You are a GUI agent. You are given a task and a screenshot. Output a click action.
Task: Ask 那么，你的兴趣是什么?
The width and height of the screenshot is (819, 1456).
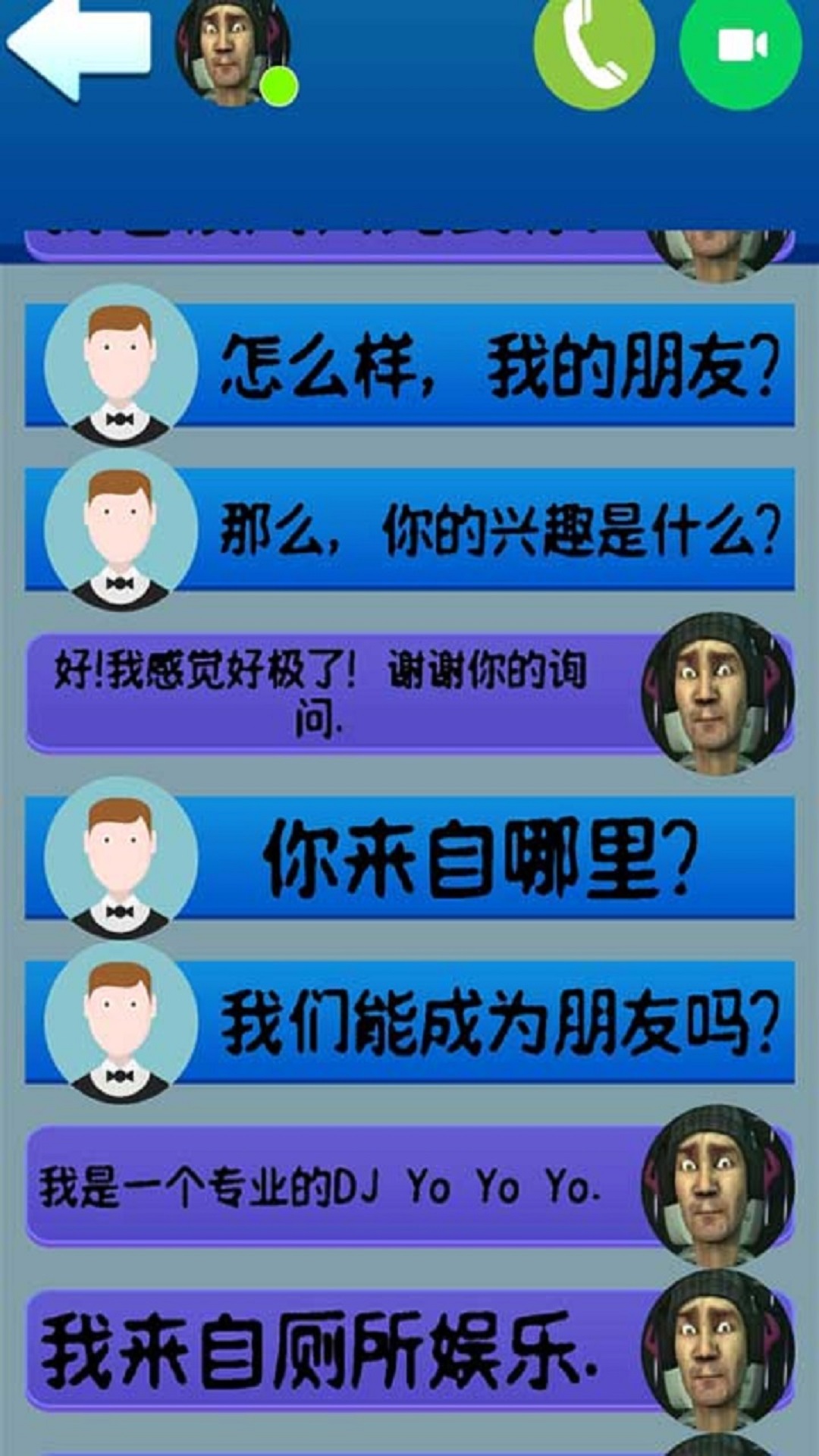click(409, 530)
